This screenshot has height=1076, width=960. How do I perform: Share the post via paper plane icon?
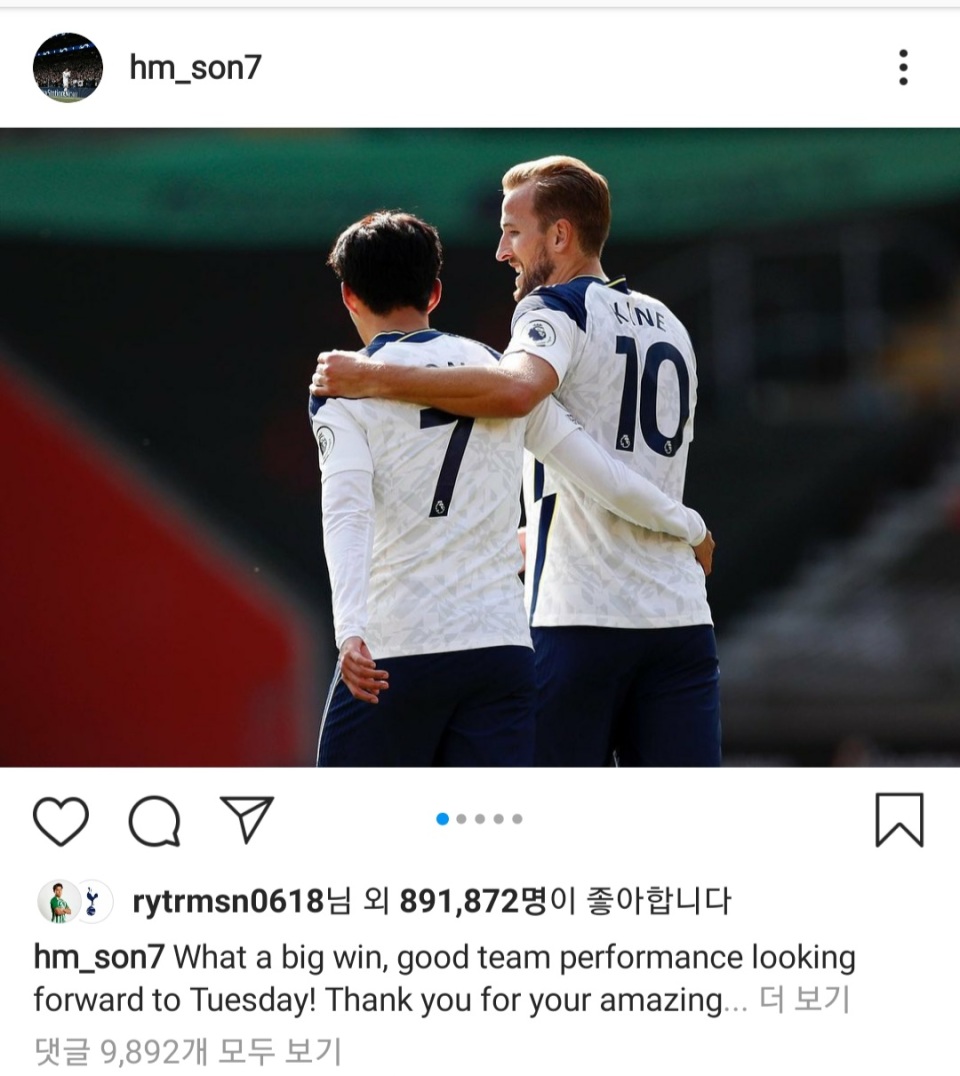(247, 820)
